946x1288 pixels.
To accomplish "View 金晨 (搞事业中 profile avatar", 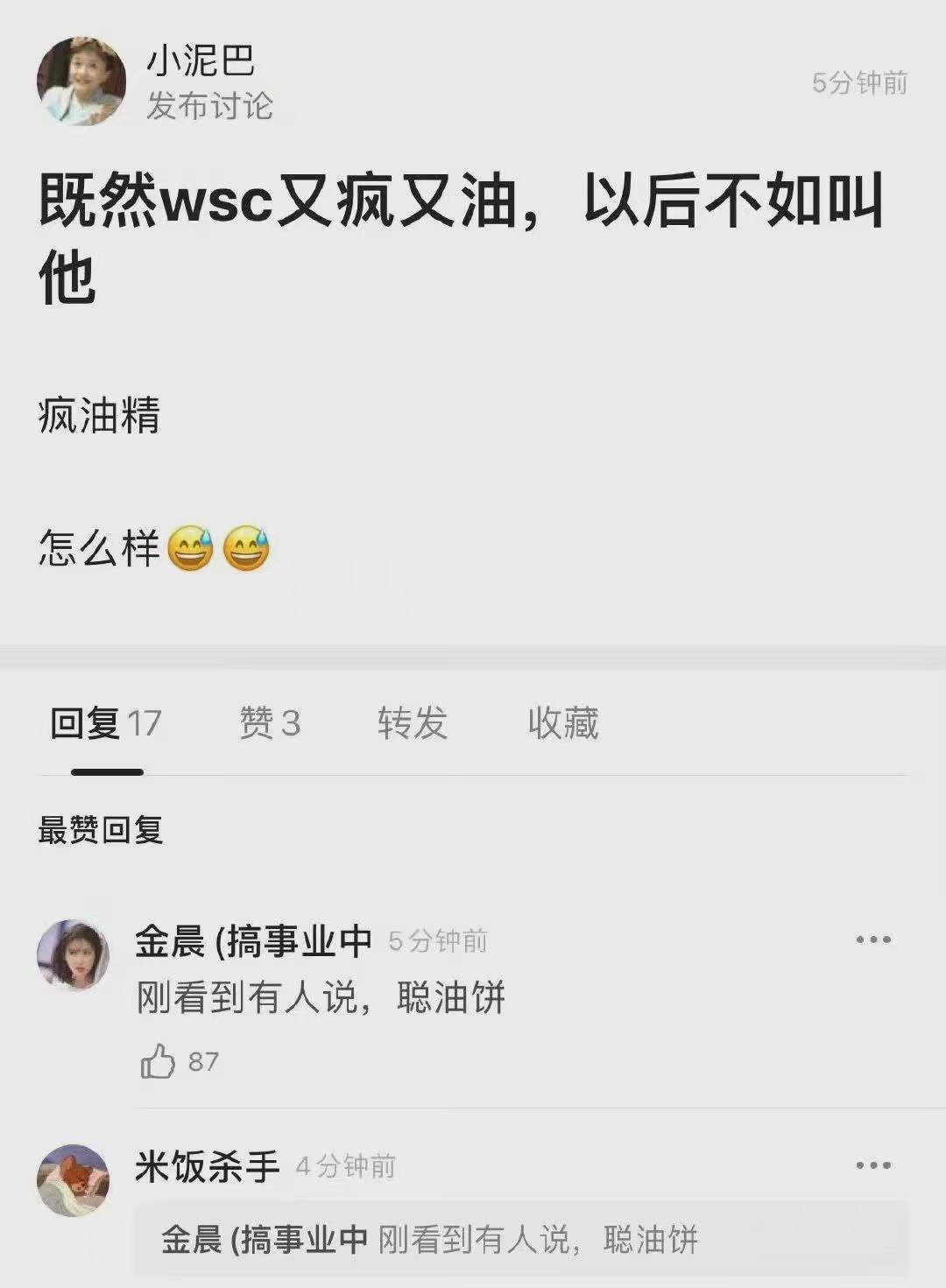I will pyautogui.click(x=74, y=955).
